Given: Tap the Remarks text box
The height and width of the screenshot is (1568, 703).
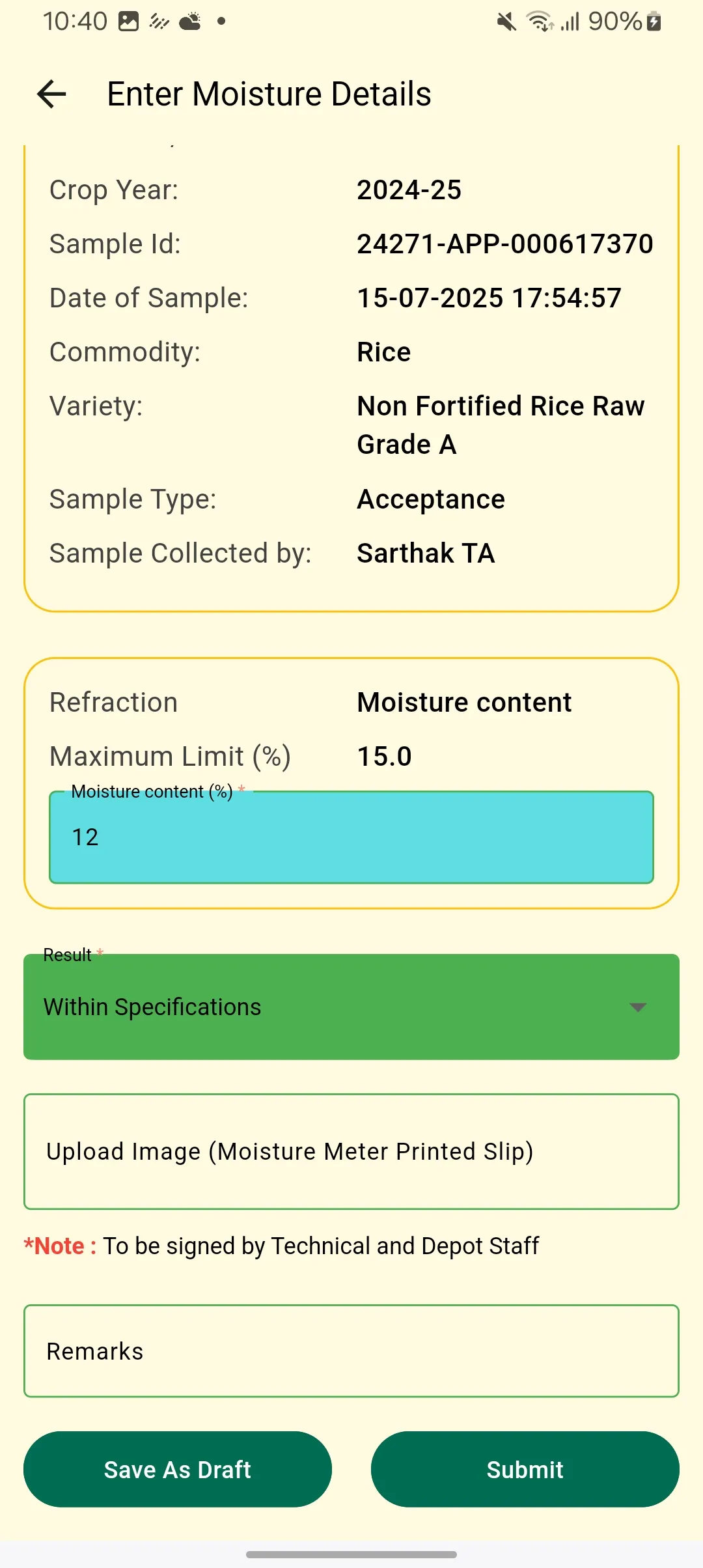Looking at the screenshot, I should click(351, 1351).
